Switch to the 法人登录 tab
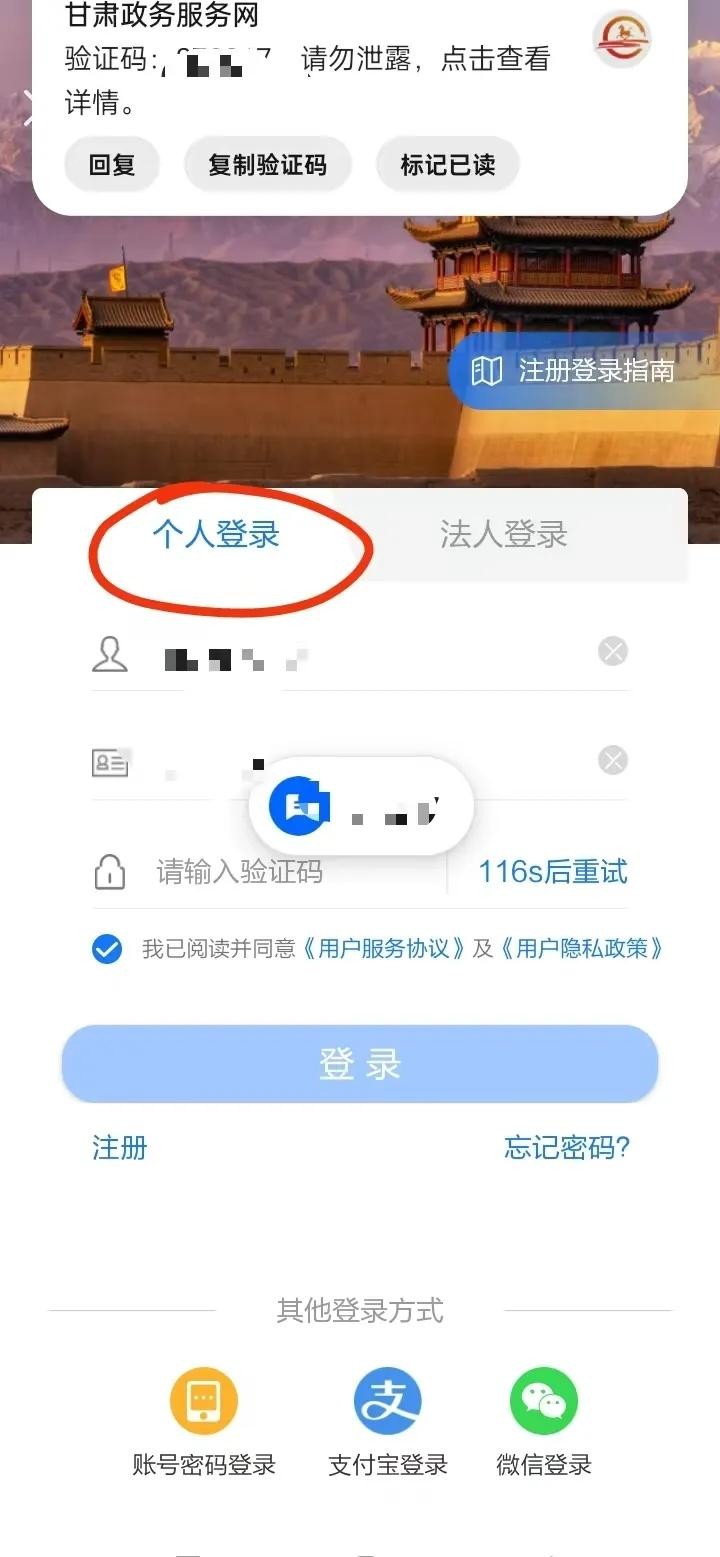The image size is (720, 1557). click(503, 534)
